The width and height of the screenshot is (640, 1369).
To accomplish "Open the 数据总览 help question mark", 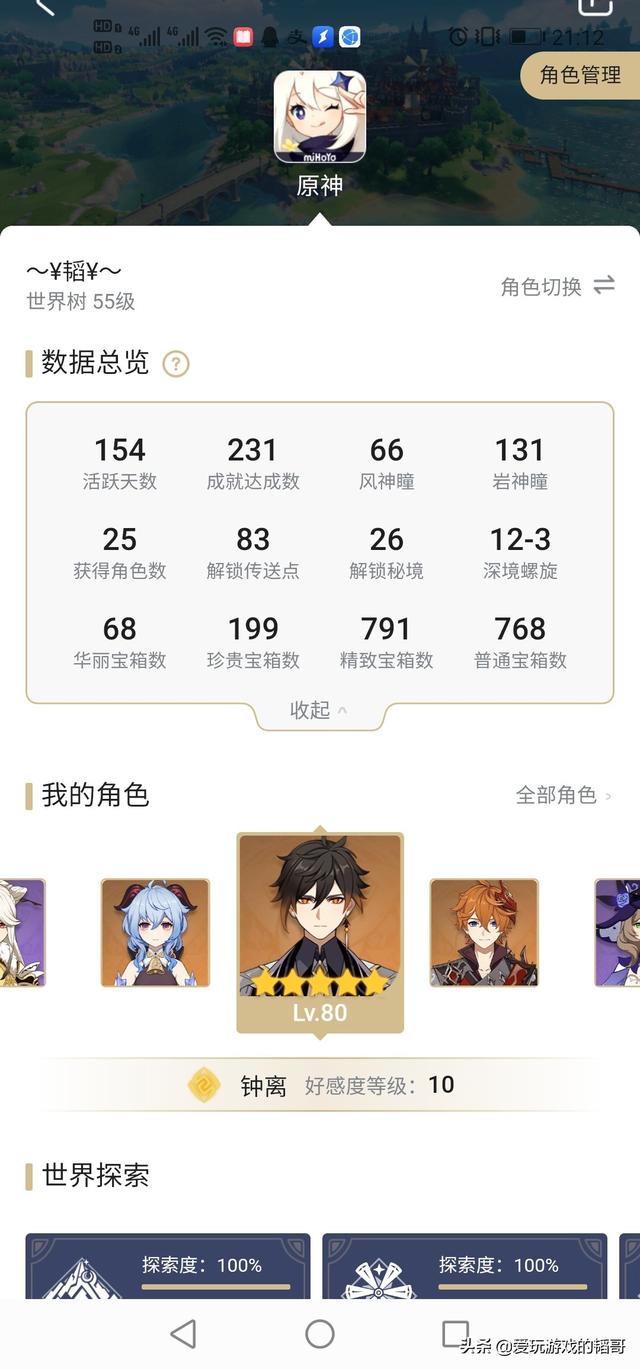I will click(176, 364).
